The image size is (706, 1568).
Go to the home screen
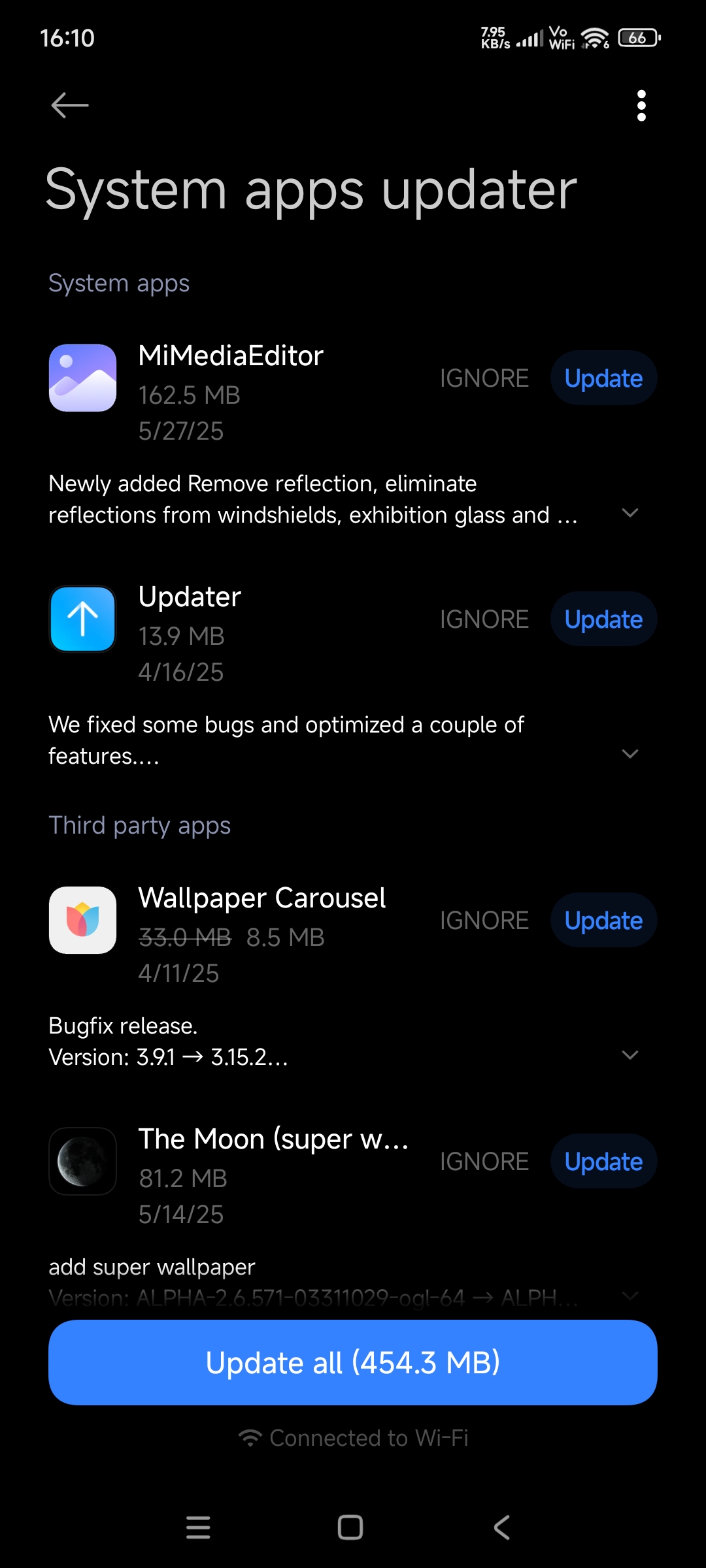coord(350,1527)
